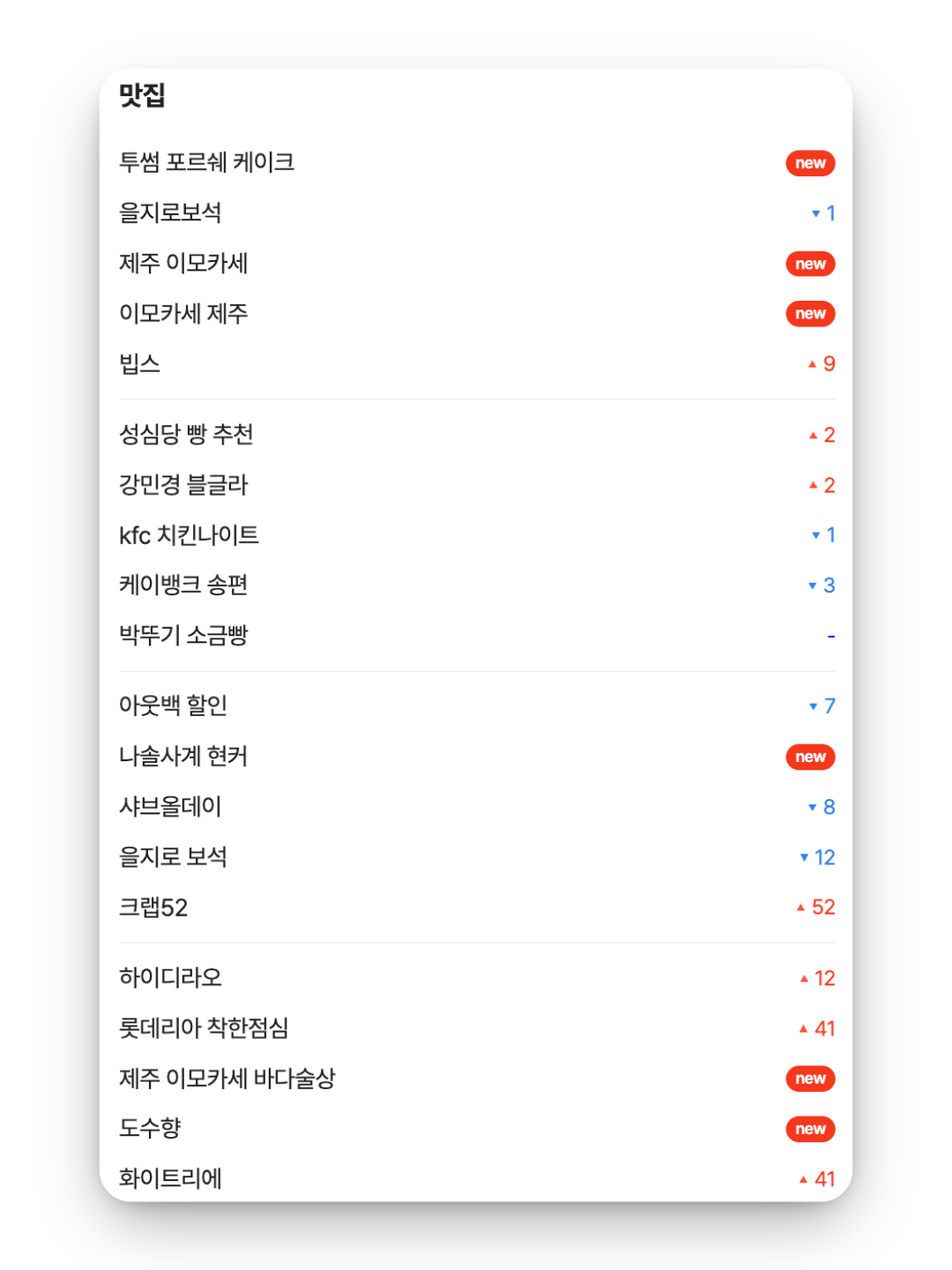Open the 투썸 포르쉐 케이크 keyword

tap(207, 162)
